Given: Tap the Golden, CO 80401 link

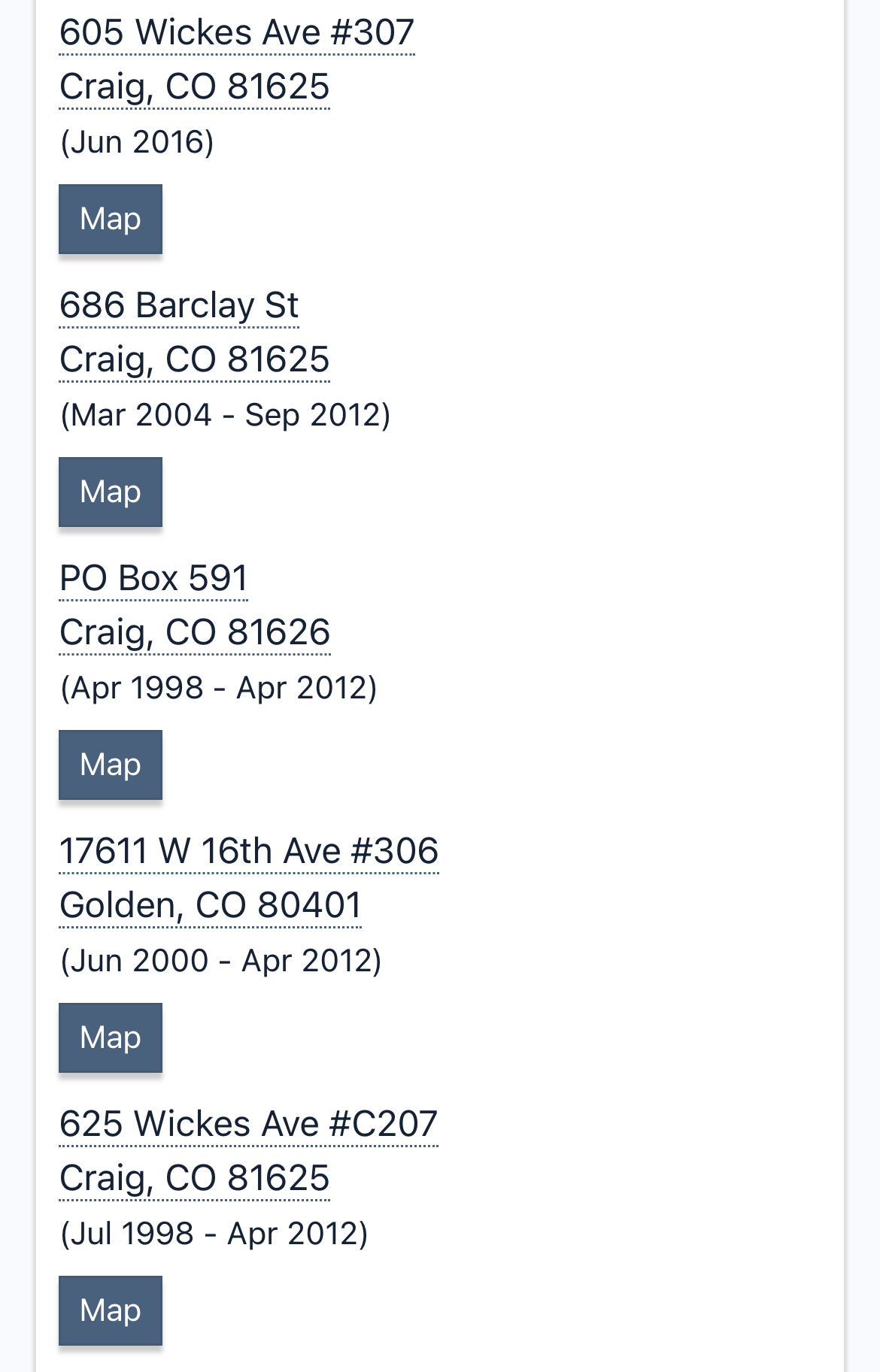Looking at the screenshot, I should 211,906.
